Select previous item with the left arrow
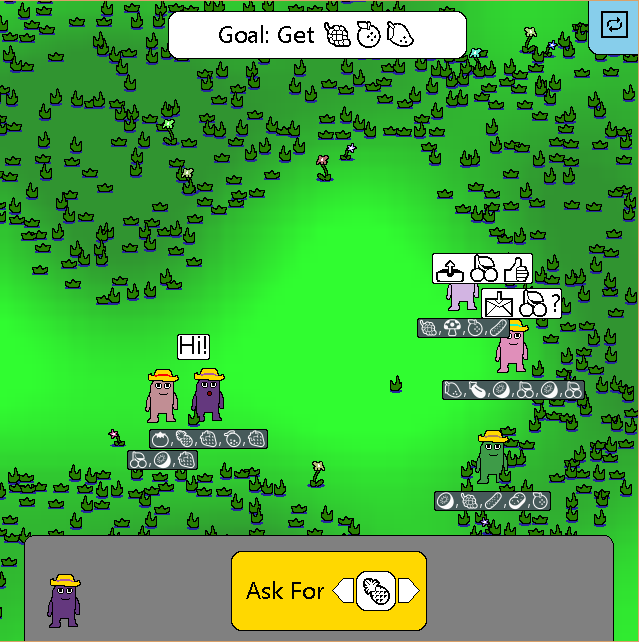Viewport: 639px width, 642px height. [343, 592]
